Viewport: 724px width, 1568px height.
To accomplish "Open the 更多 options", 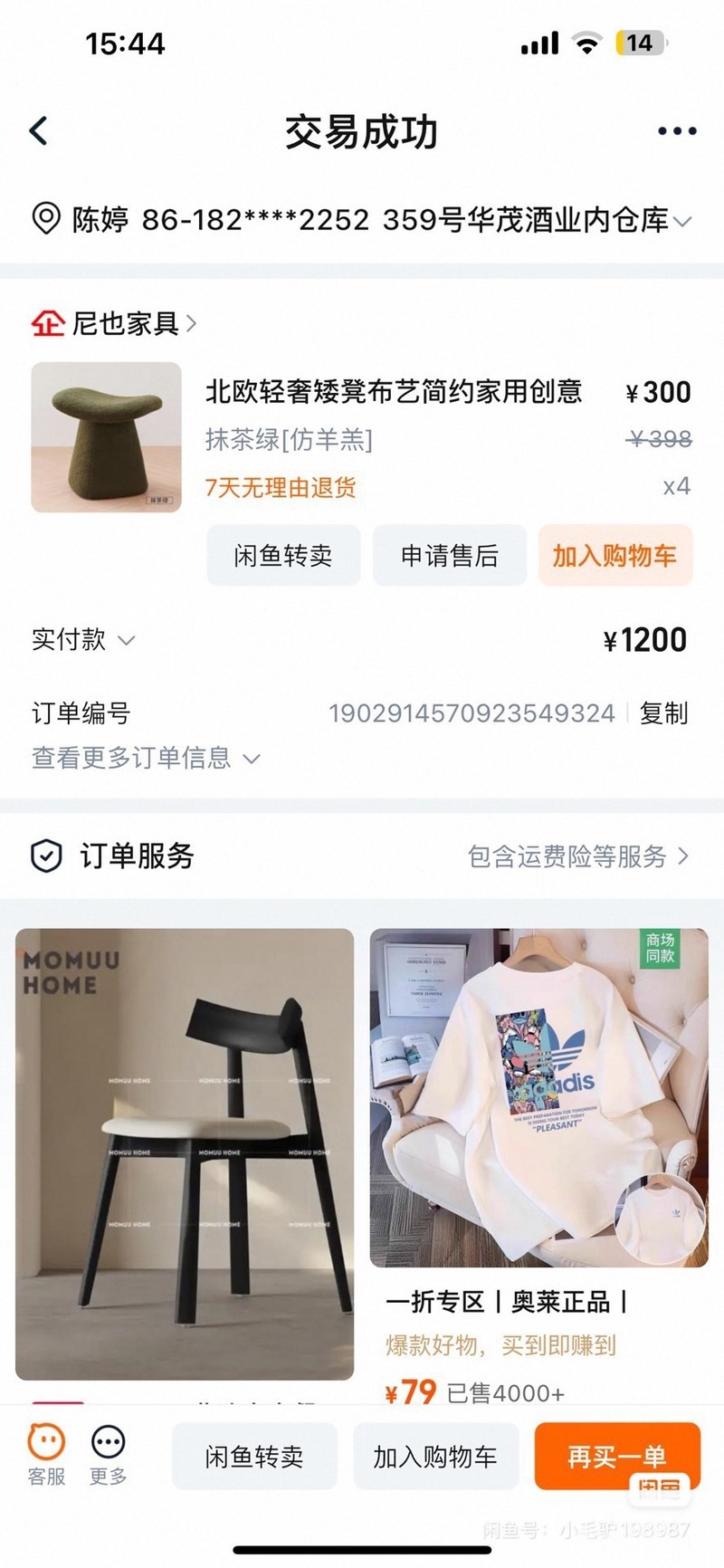I will 108,1455.
